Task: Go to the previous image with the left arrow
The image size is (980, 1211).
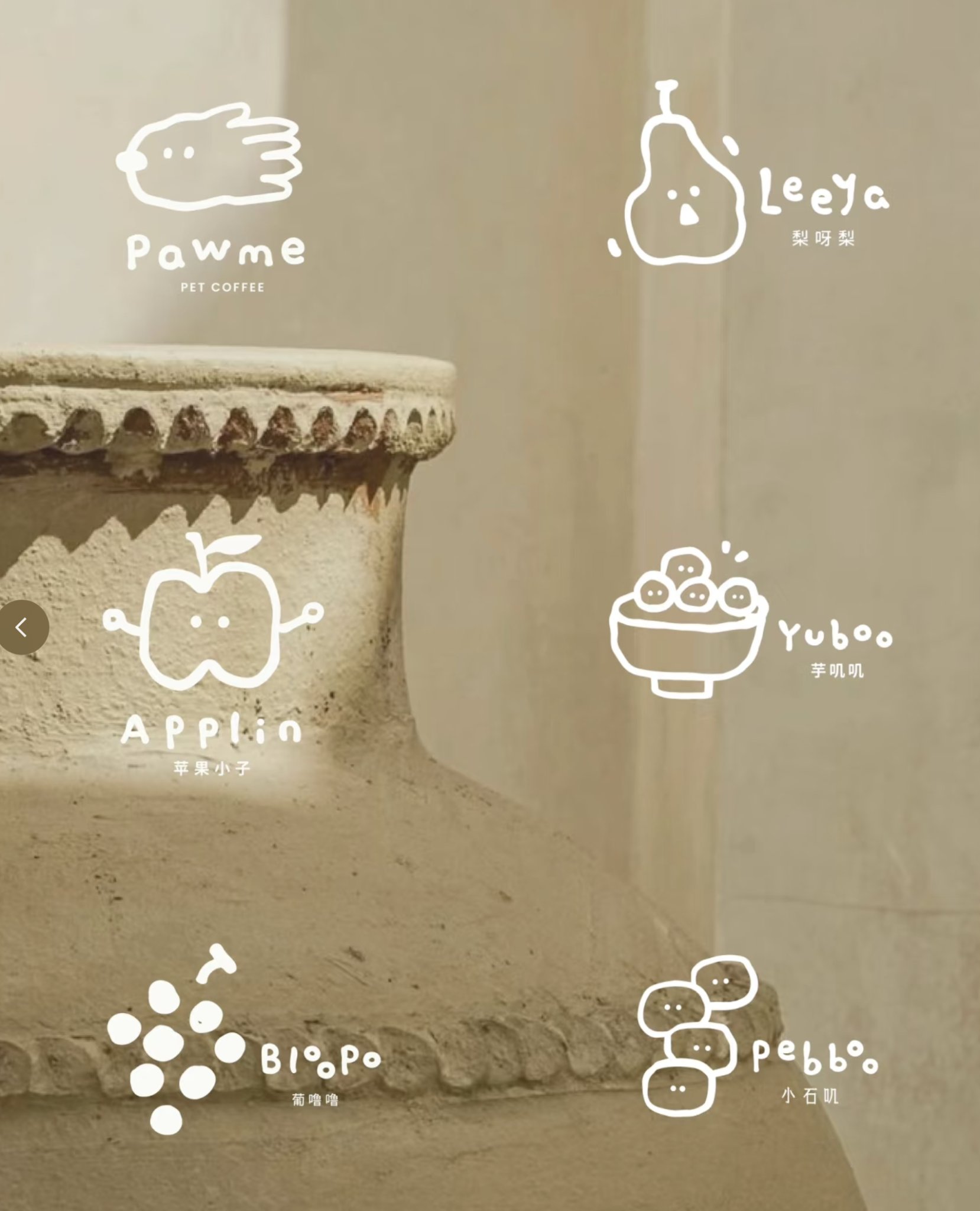Action: tap(22, 627)
